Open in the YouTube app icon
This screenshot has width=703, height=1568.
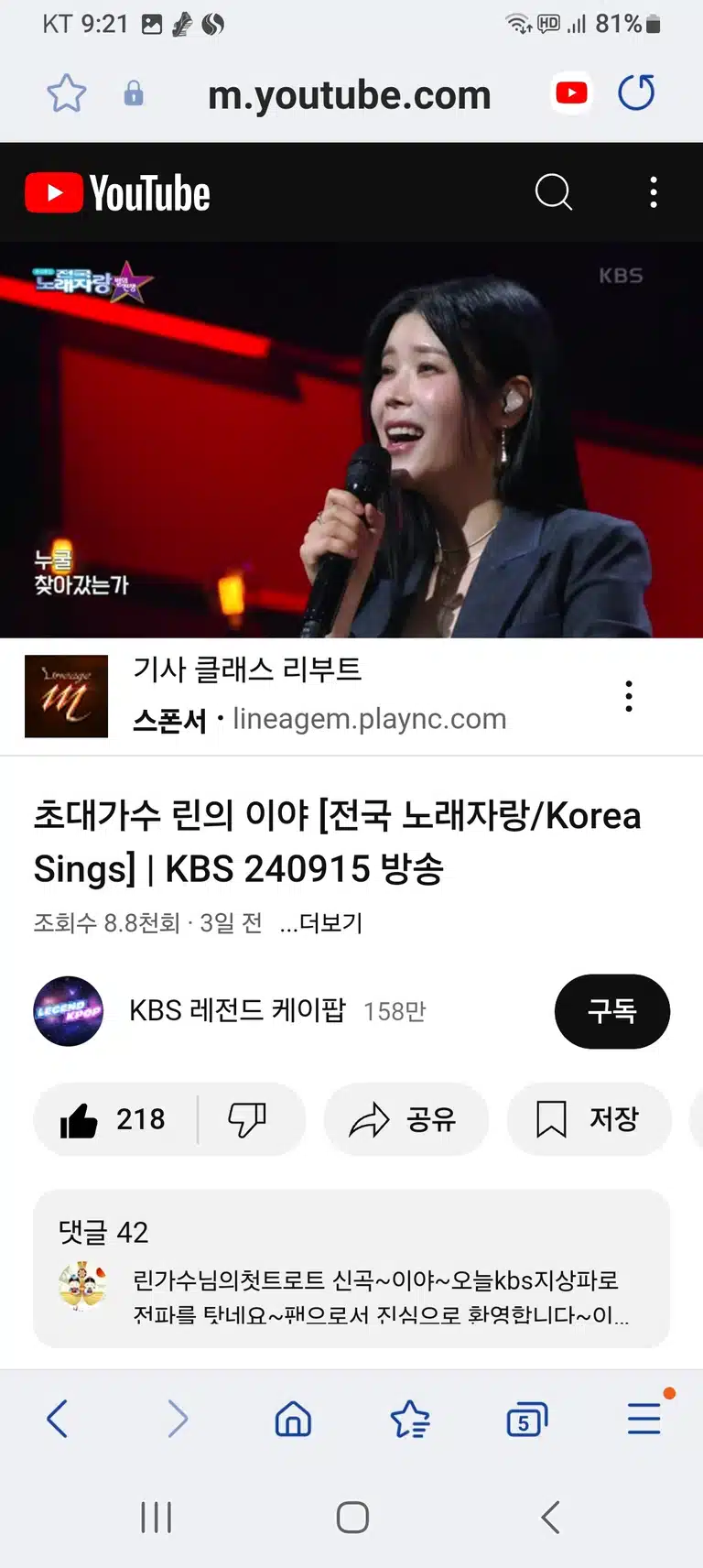click(571, 93)
